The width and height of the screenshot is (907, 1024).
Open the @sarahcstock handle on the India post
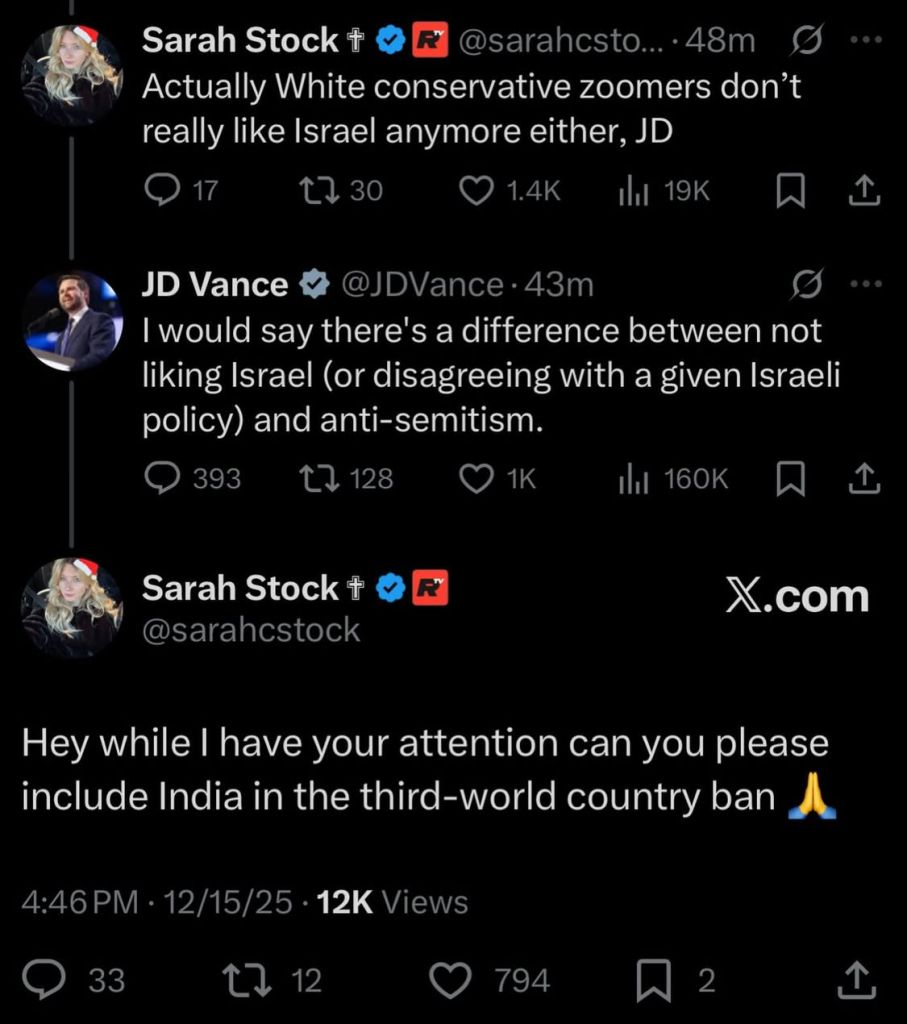251,630
